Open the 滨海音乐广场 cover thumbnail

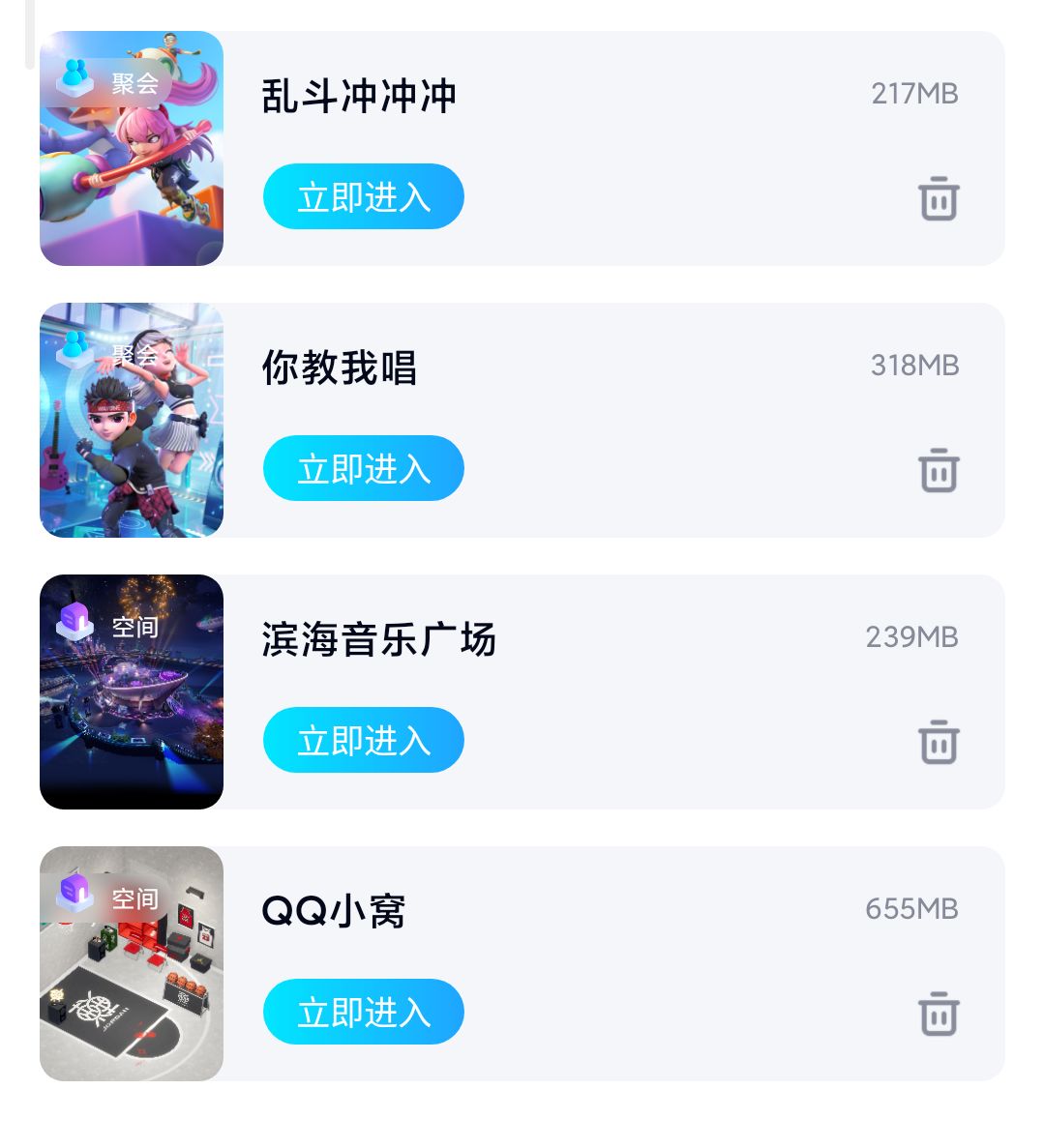click(131, 692)
